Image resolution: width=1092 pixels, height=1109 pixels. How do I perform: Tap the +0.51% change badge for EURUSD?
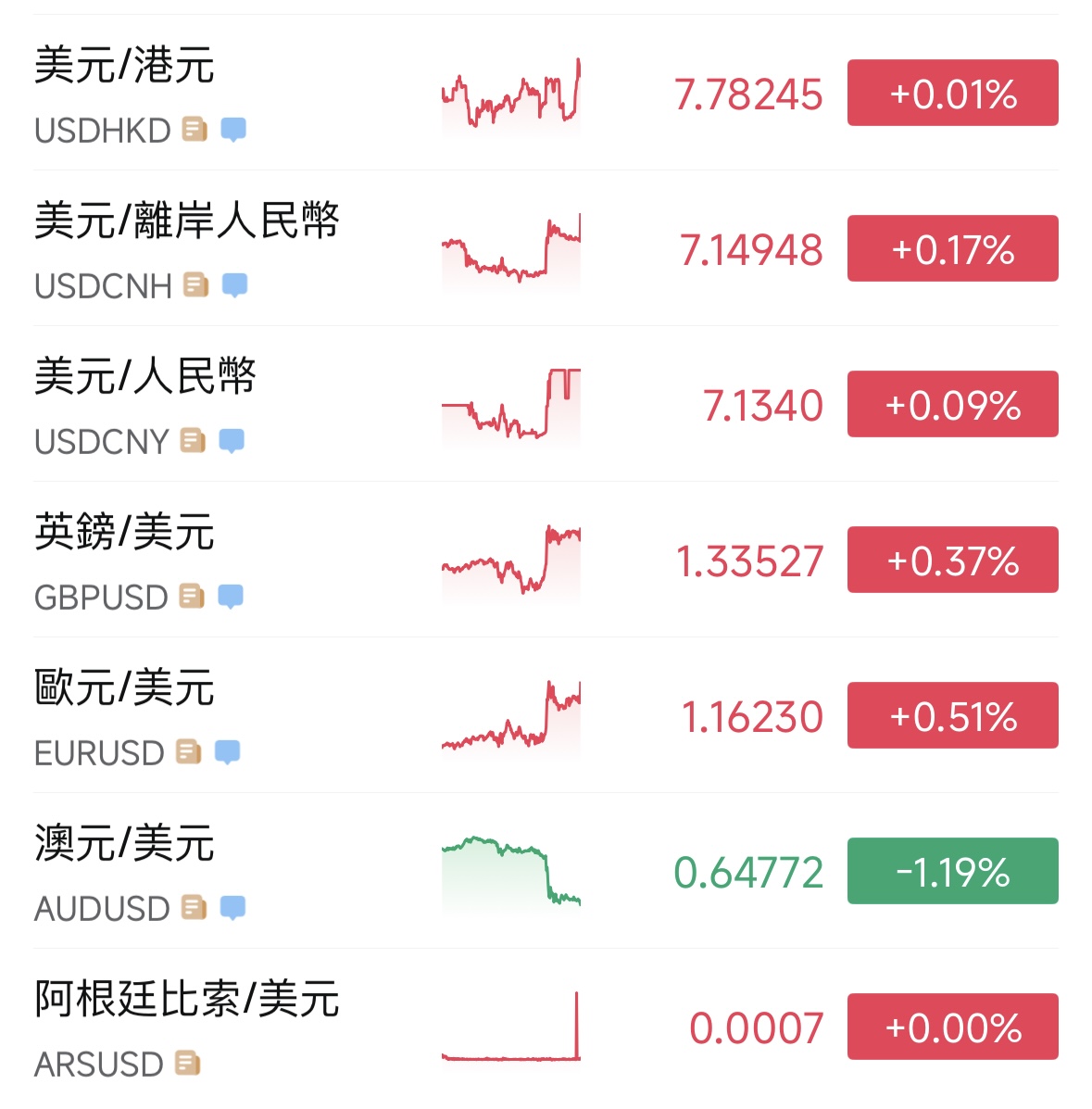pos(952,715)
